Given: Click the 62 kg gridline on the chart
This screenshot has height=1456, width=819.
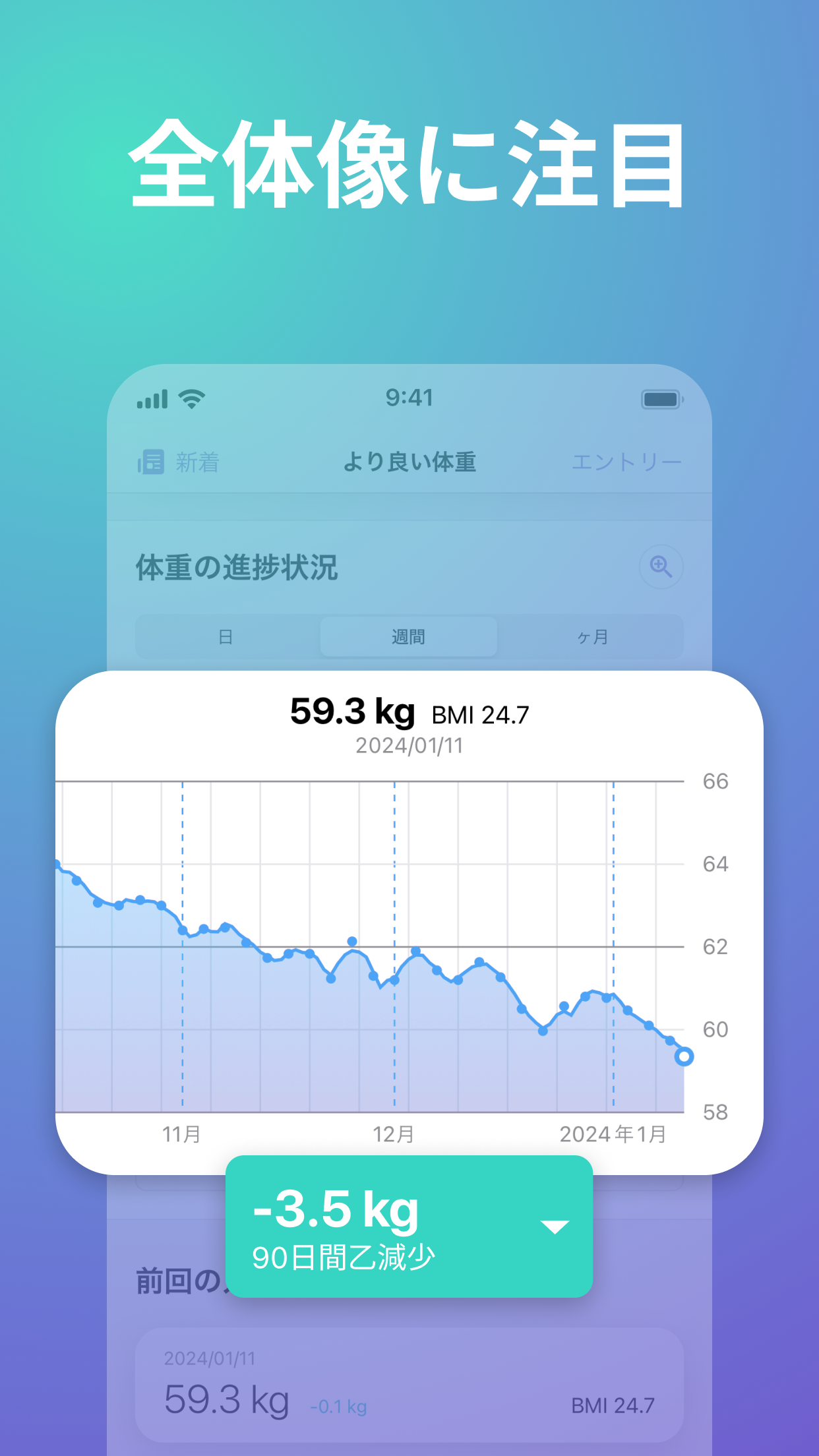Looking at the screenshot, I should pos(363,948).
